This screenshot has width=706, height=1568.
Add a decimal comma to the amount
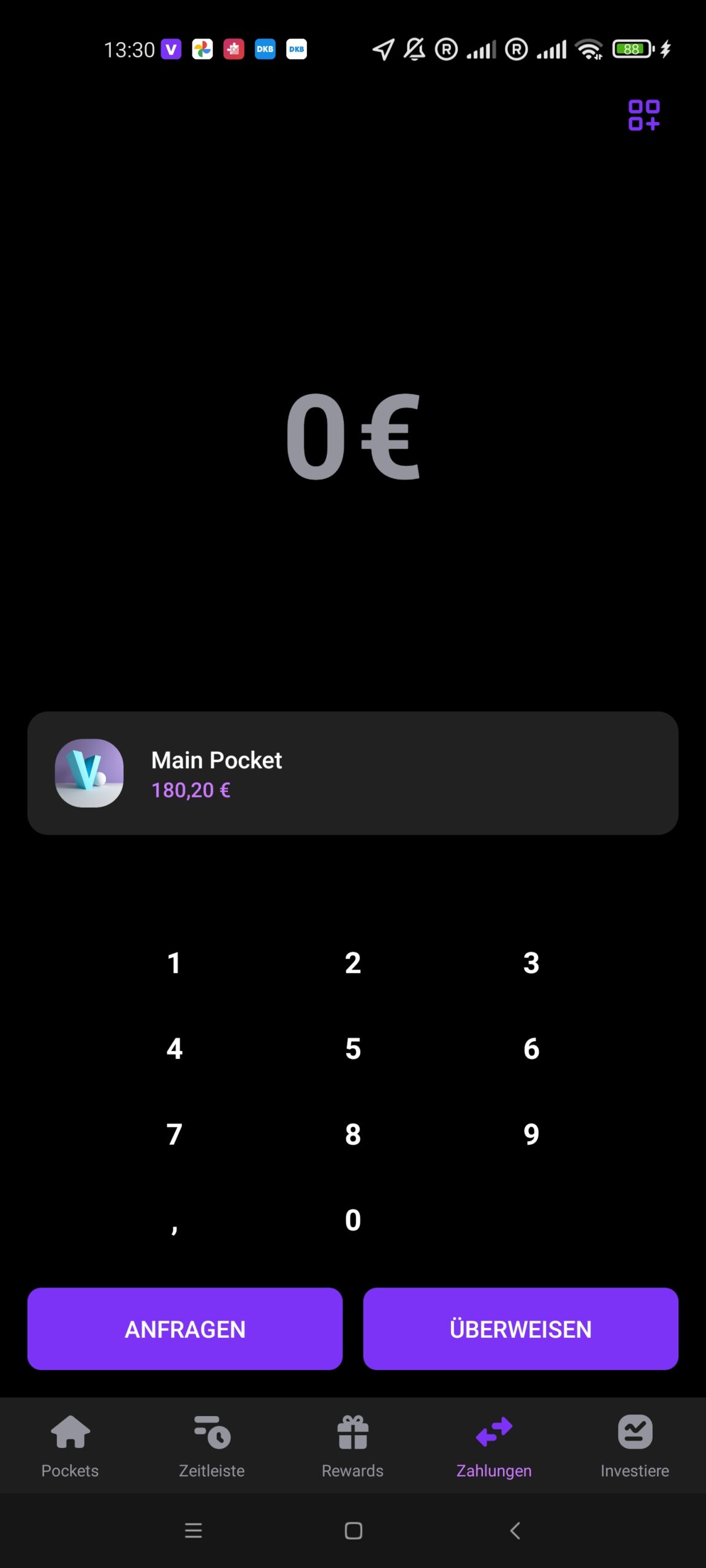coord(174,1225)
